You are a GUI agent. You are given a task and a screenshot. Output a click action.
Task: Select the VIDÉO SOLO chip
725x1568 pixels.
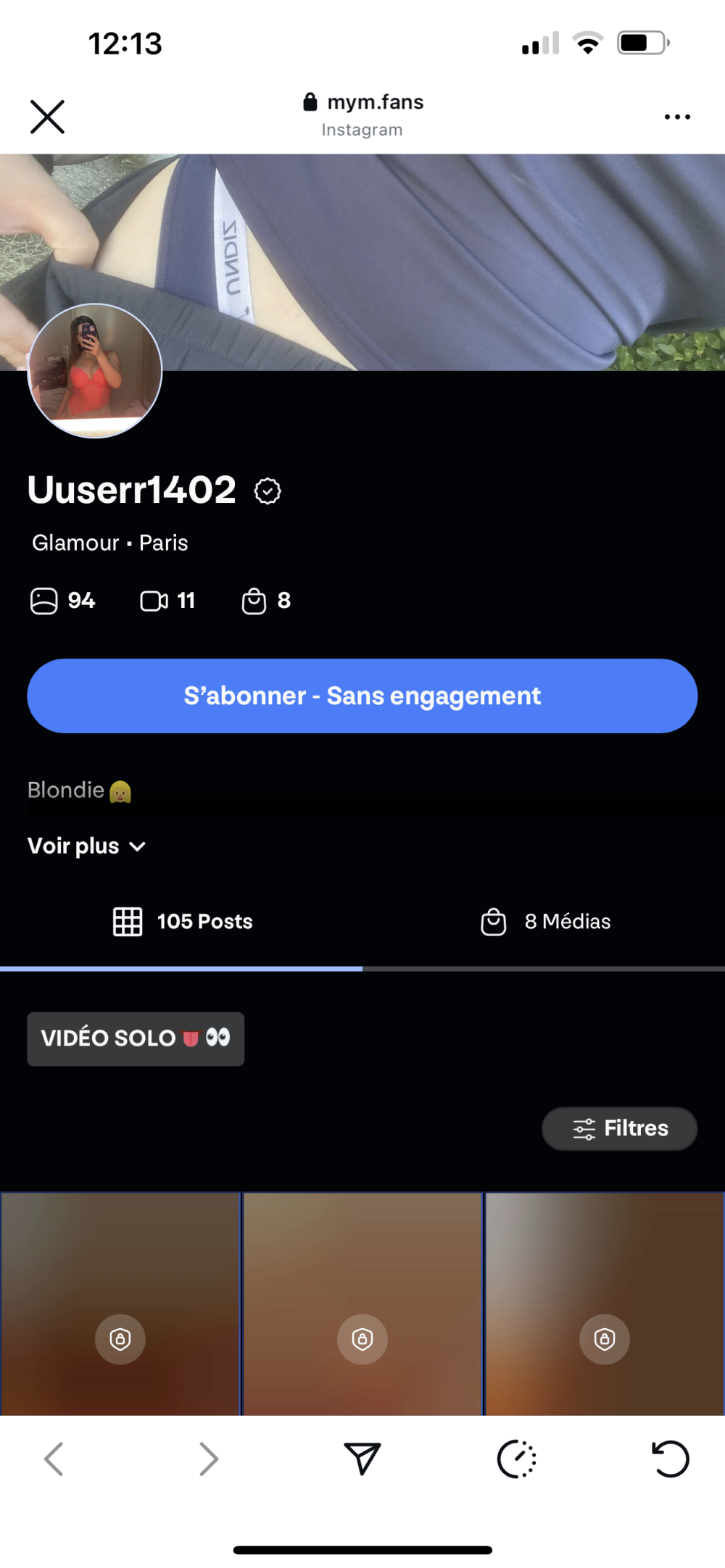pos(136,1038)
